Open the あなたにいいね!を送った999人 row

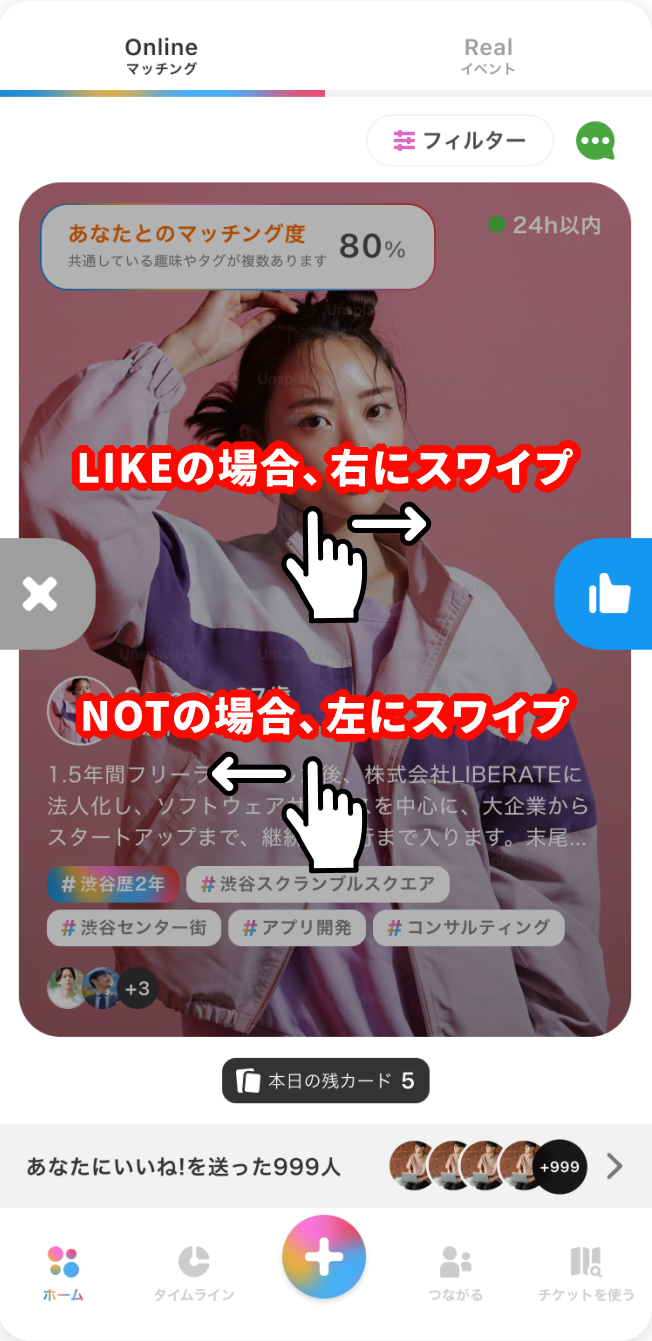pyautogui.click(x=325, y=1166)
